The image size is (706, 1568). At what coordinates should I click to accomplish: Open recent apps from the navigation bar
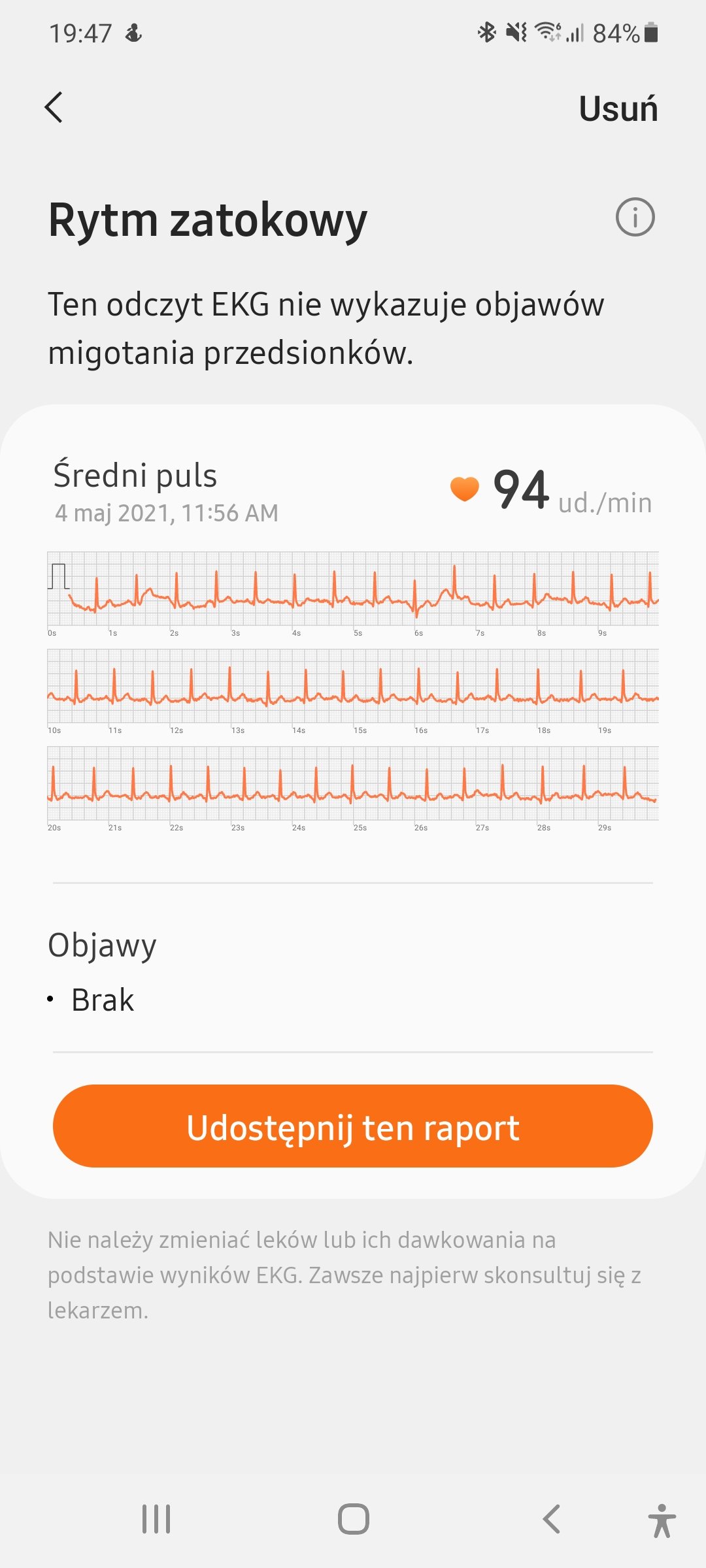point(156,1519)
